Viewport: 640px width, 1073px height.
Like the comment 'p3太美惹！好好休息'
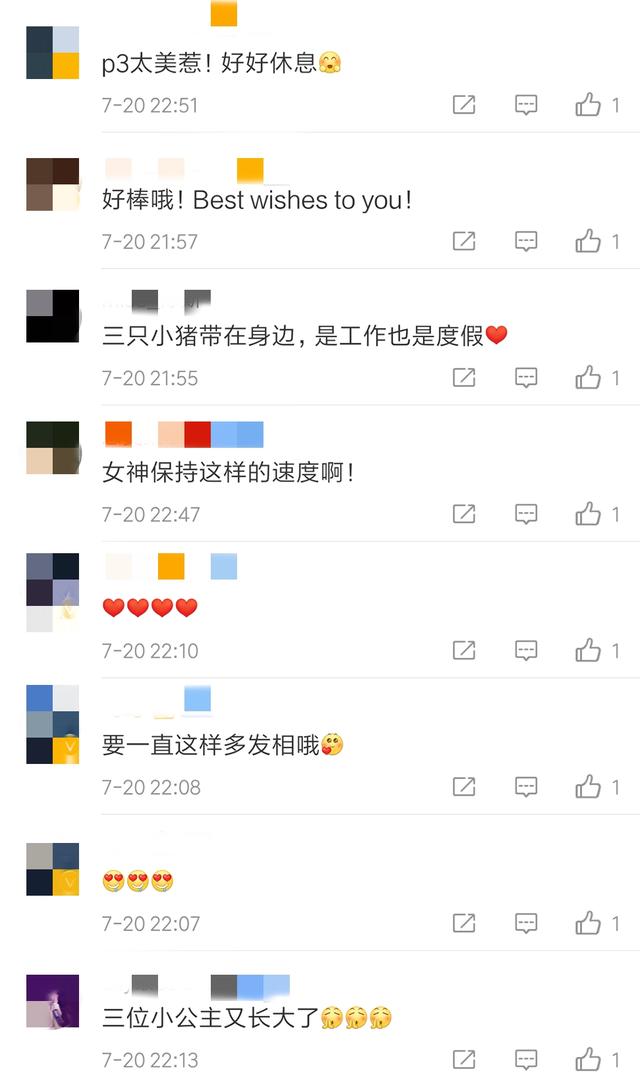pos(588,105)
